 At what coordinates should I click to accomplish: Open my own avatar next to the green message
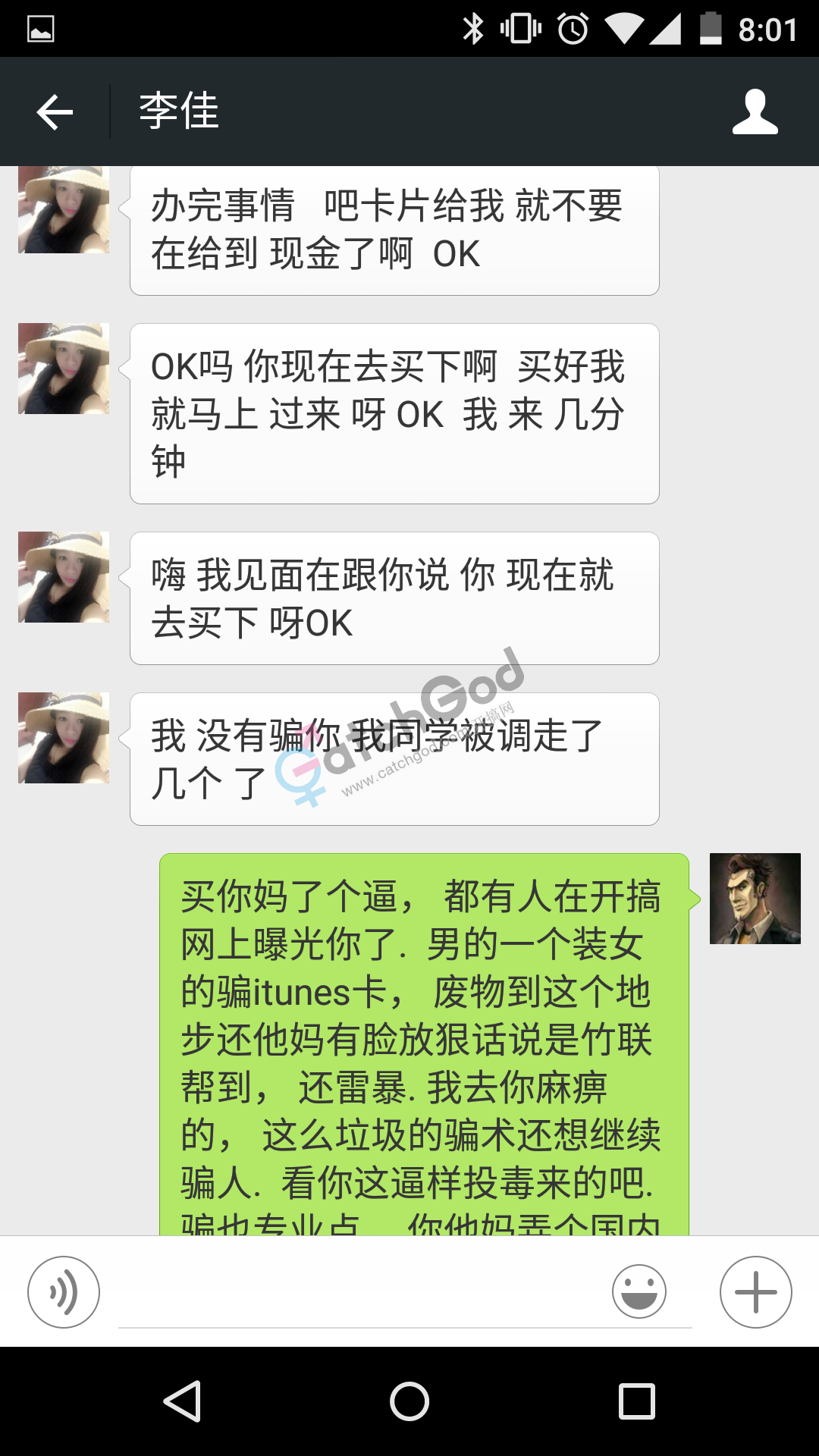[755, 899]
